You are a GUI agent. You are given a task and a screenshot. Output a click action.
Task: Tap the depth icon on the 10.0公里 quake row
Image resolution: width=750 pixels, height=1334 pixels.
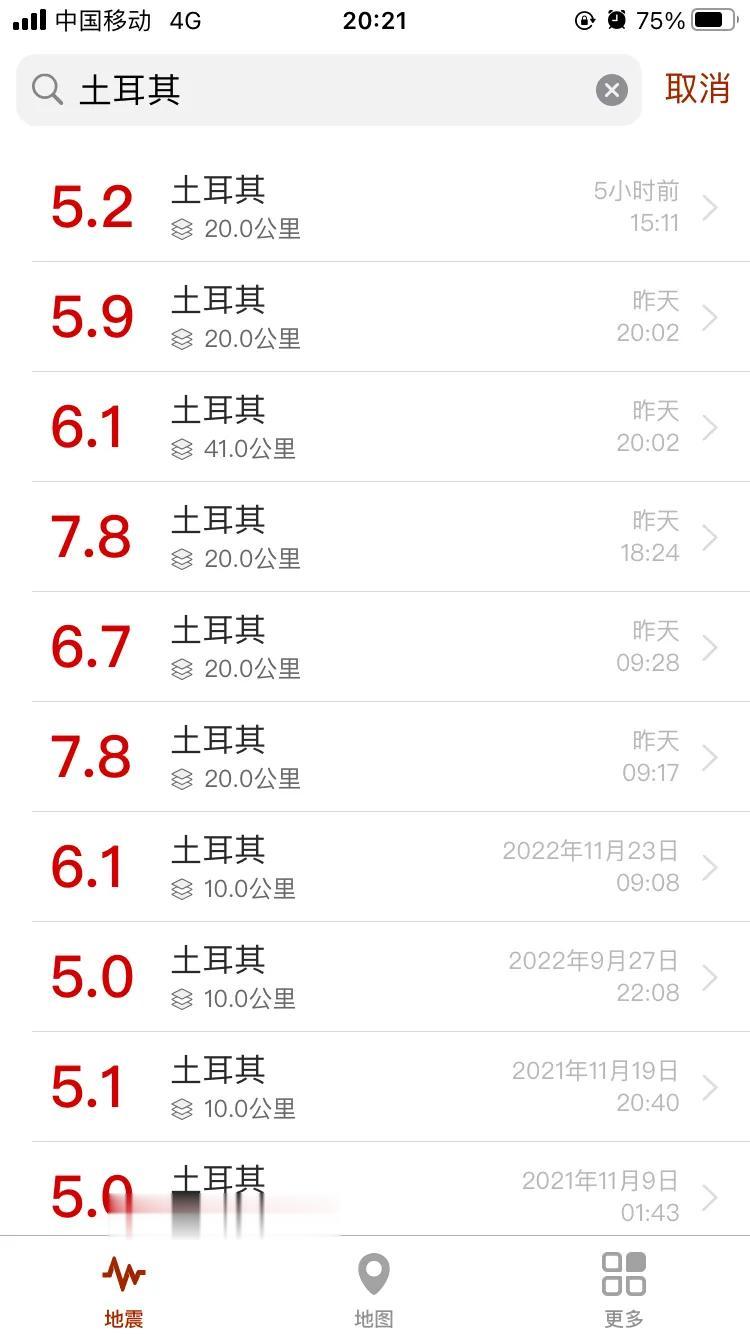[x=182, y=888]
